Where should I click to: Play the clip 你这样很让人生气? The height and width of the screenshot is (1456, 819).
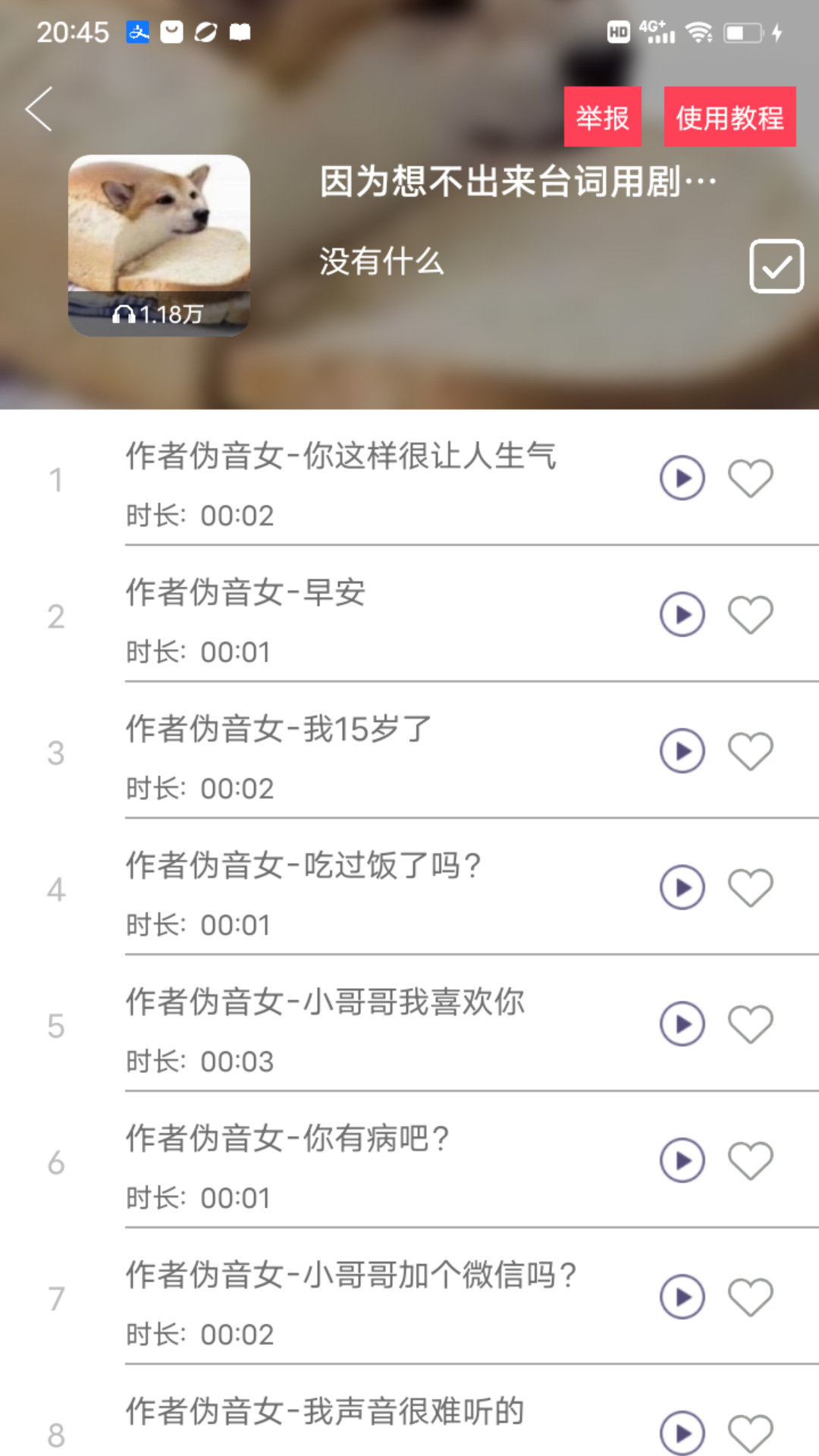(682, 478)
